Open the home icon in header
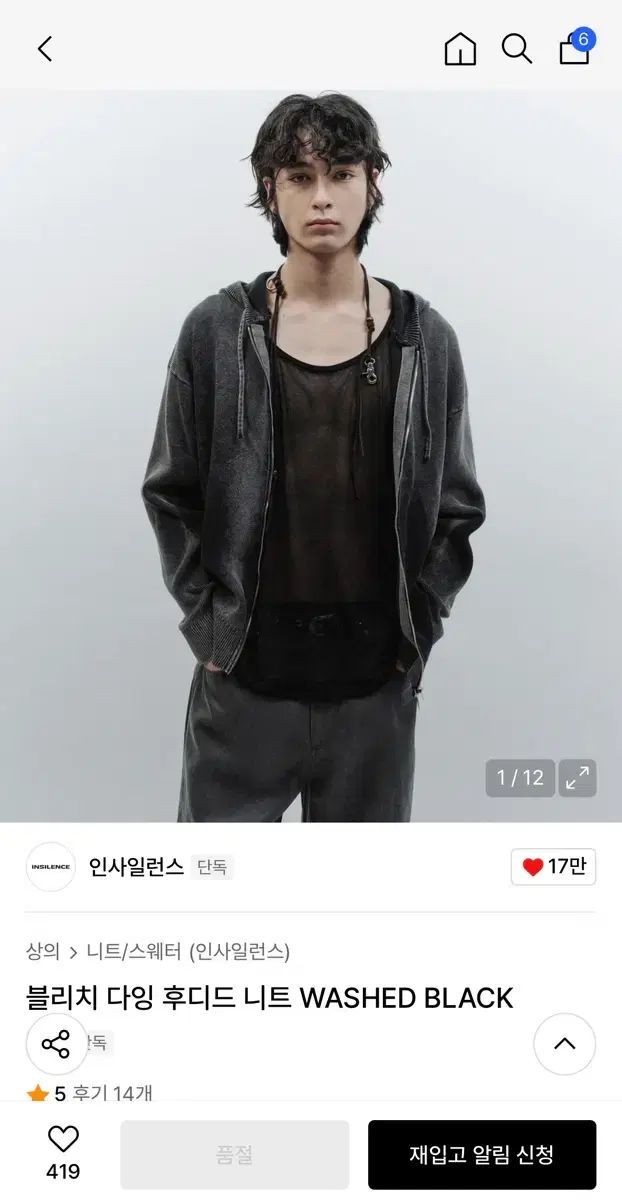622x1200 pixels. click(460, 49)
